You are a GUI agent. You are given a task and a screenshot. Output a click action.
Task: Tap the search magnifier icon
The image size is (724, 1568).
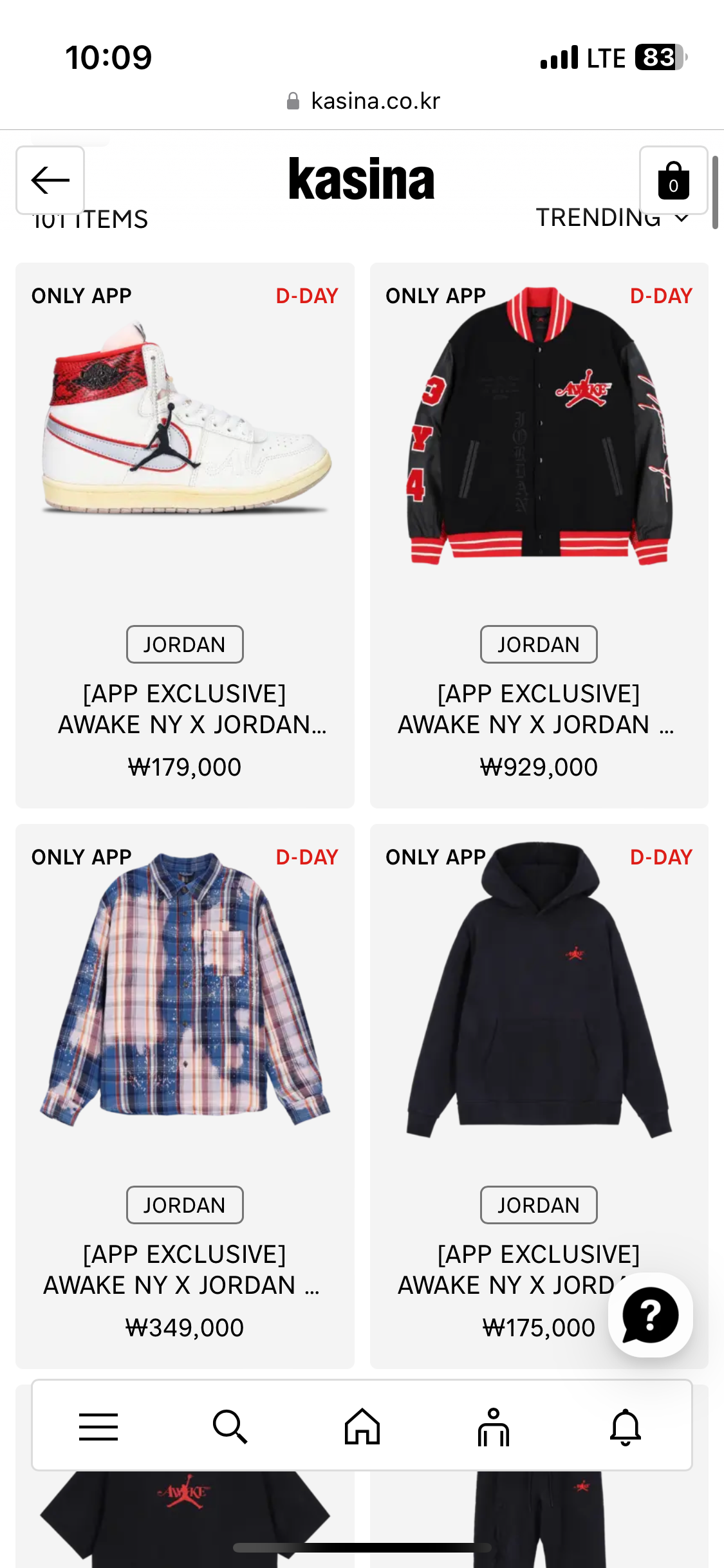pos(230,1426)
